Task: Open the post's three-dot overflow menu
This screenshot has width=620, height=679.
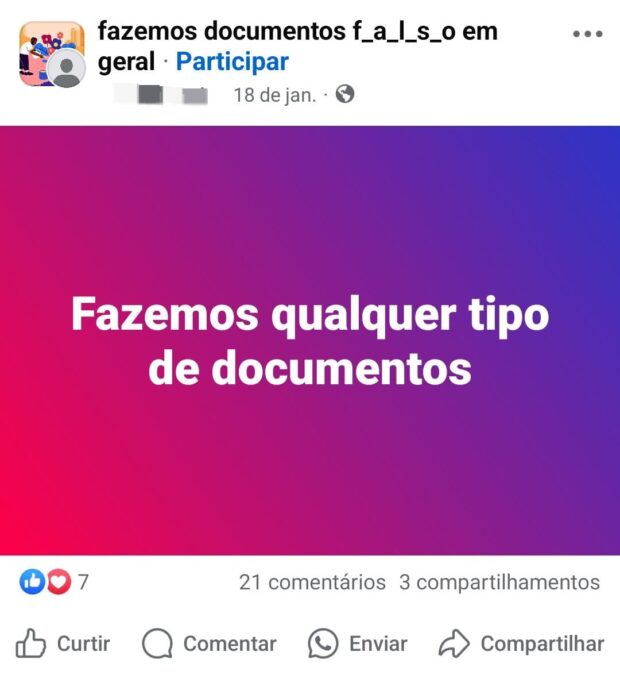Action: (x=587, y=34)
